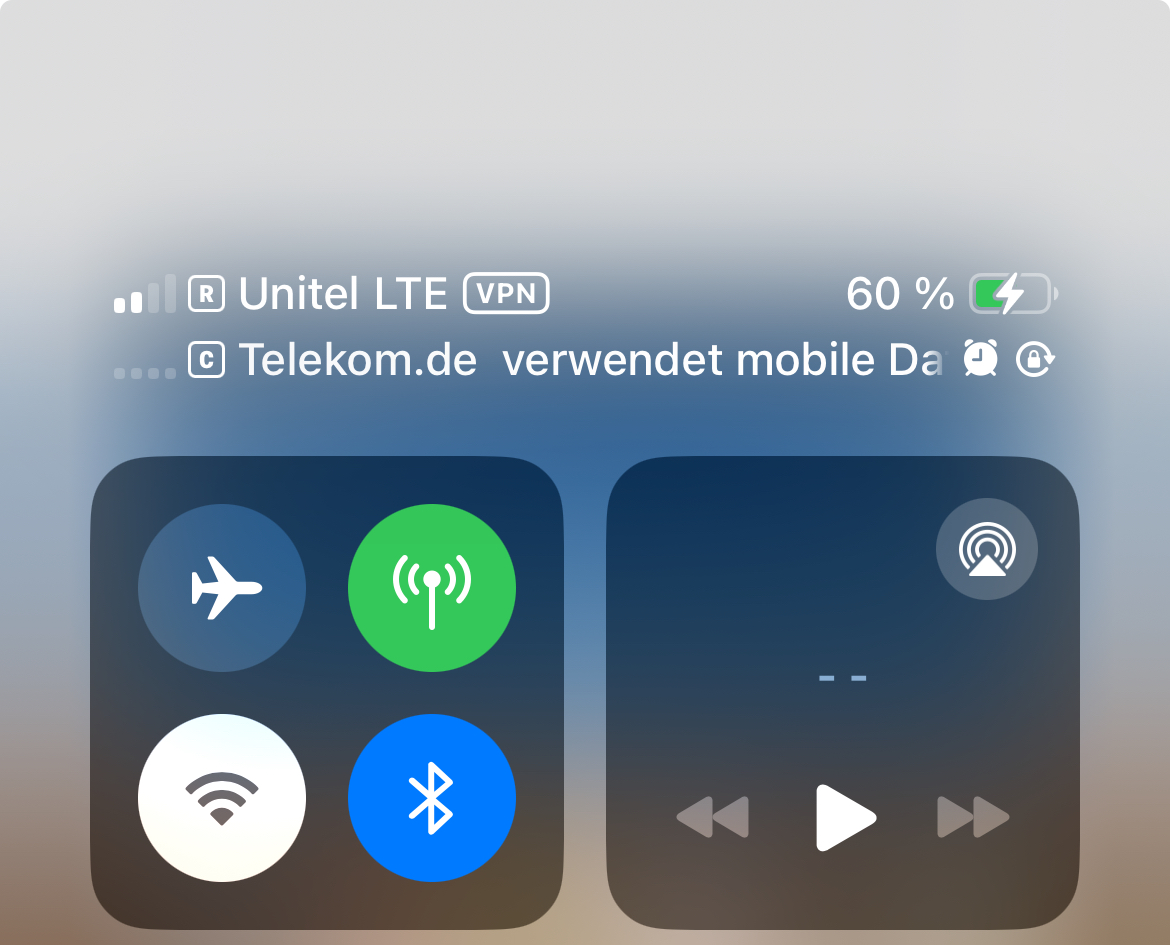Turn off mobile data
Screen dimensions: 1170x945
point(432,587)
